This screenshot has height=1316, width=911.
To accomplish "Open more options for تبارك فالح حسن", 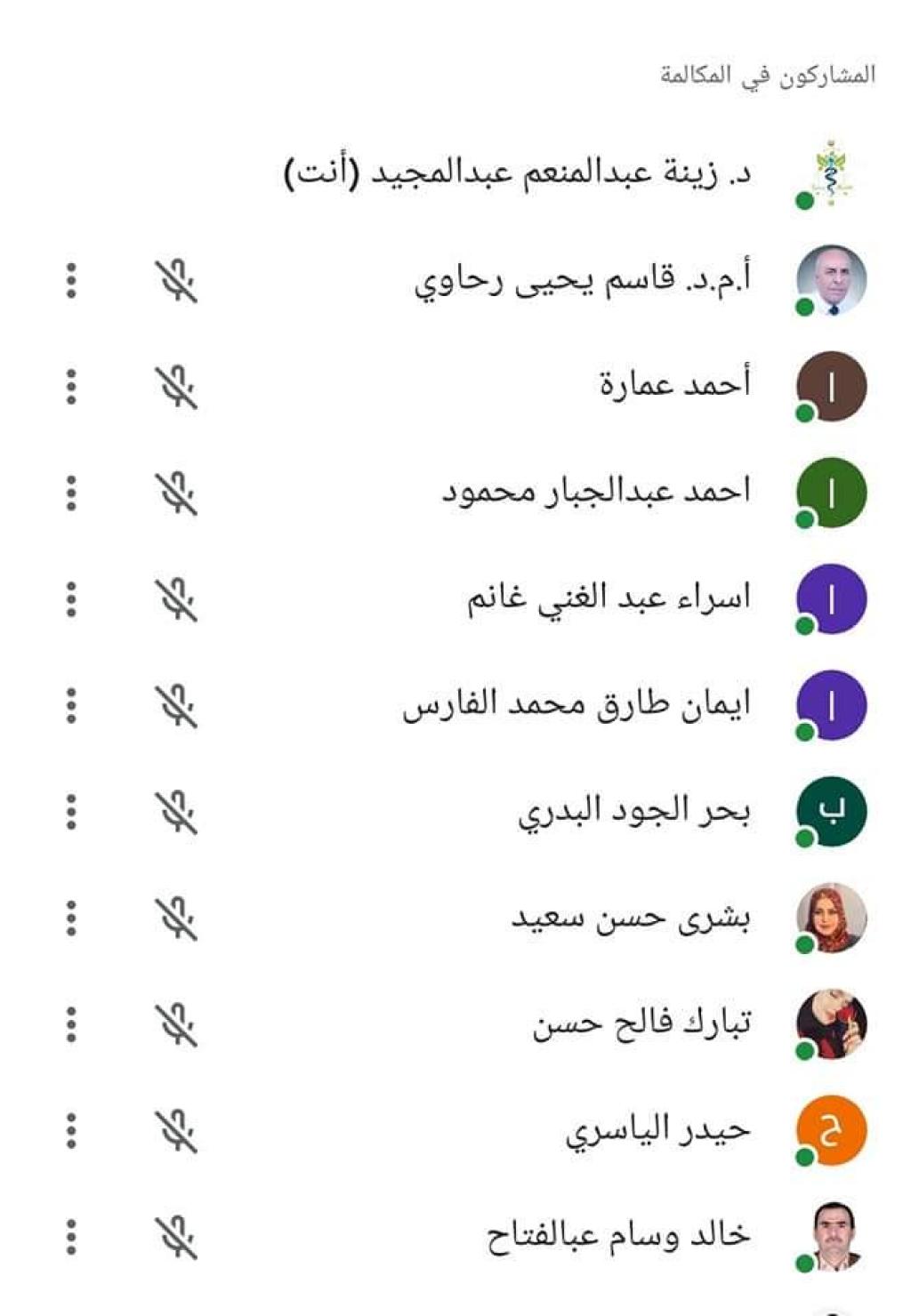I will click(x=71, y=1024).
